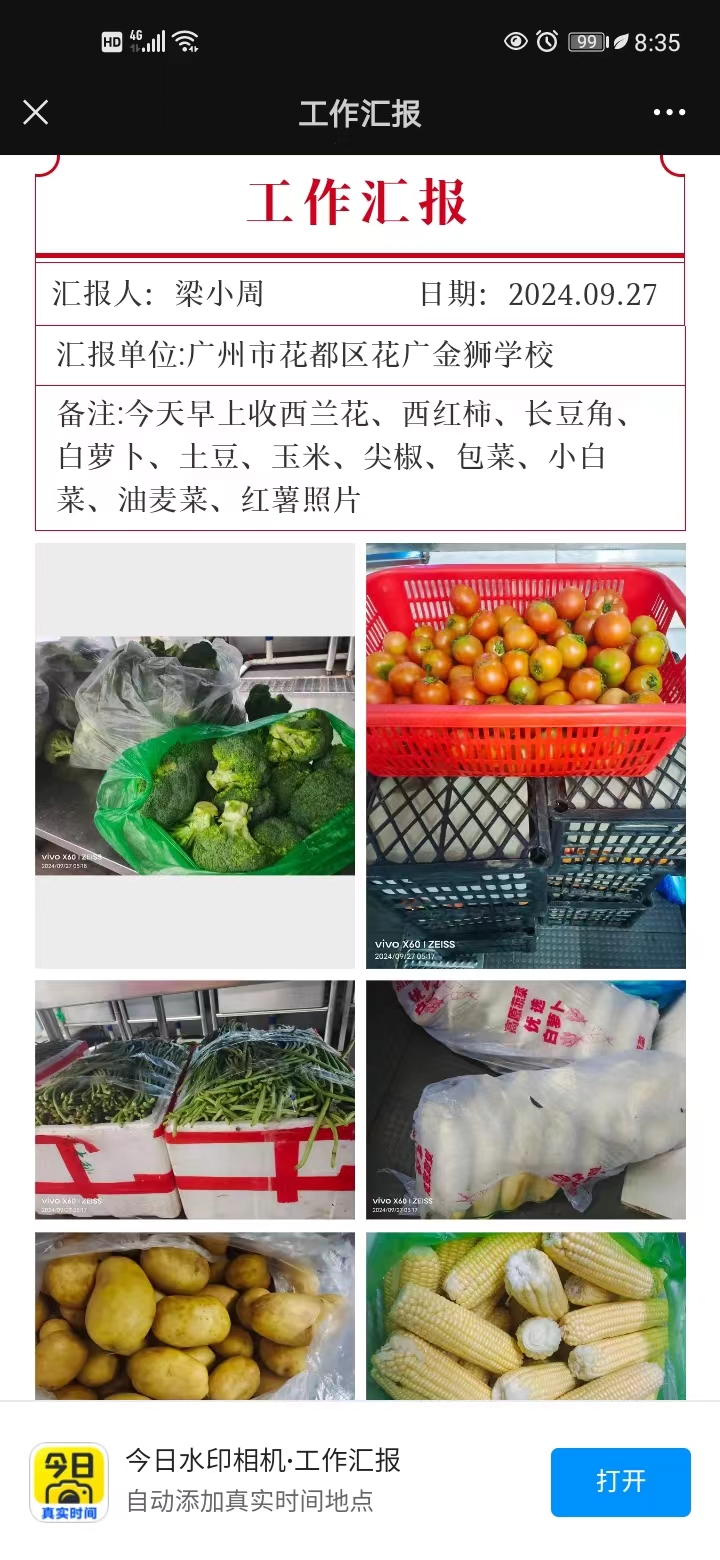Image resolution: width=720 pixels, height=1560 pixels.
Task: Open the potatoes photo
Action: point(195,1315)
